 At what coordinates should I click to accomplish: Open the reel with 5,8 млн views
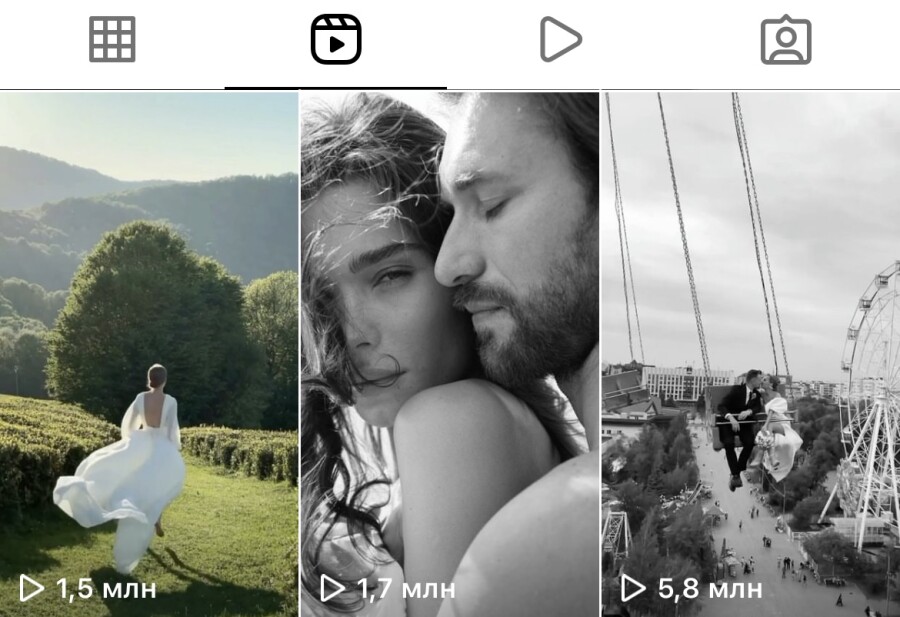coord(750,354)
